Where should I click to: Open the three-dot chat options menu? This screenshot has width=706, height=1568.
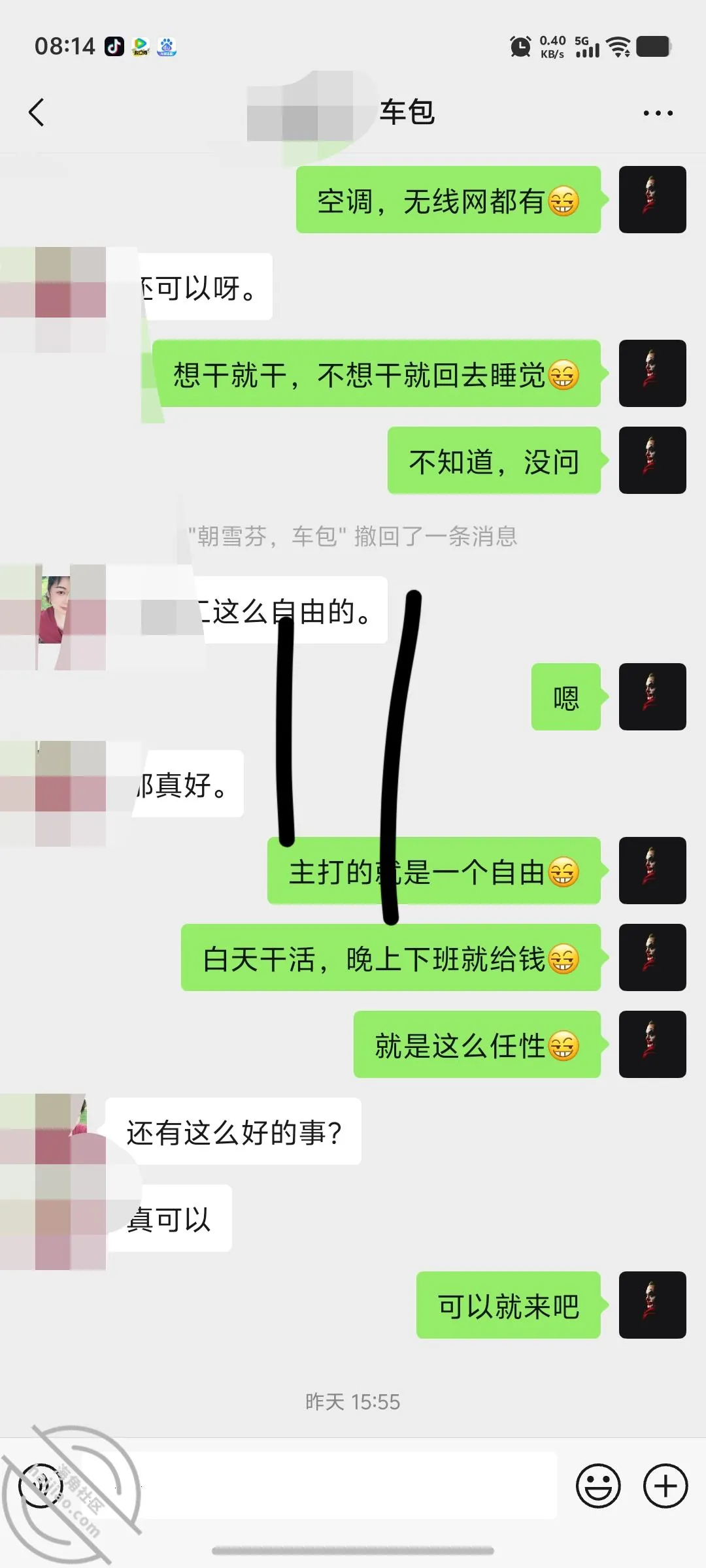[658, 113]
